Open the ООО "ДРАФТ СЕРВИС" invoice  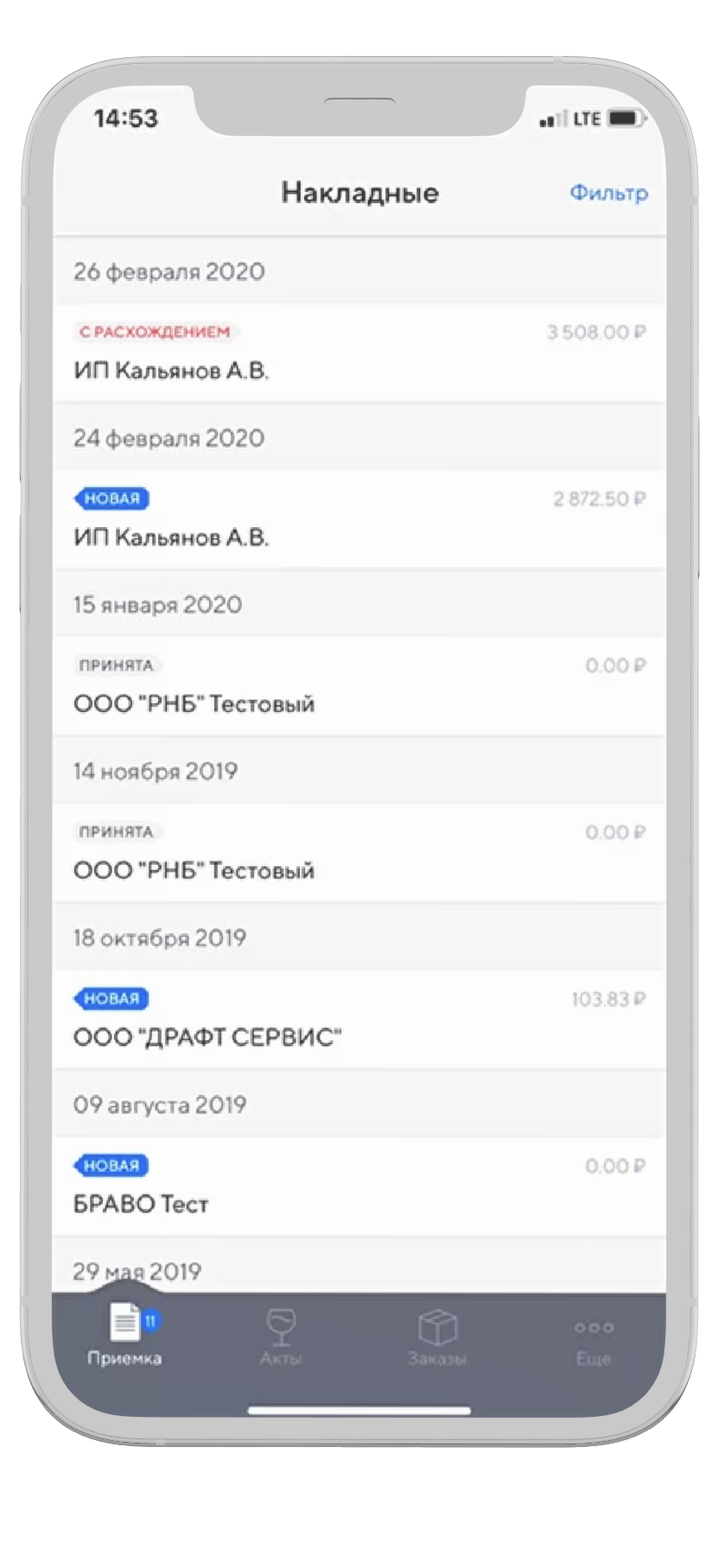(359, 1019)
